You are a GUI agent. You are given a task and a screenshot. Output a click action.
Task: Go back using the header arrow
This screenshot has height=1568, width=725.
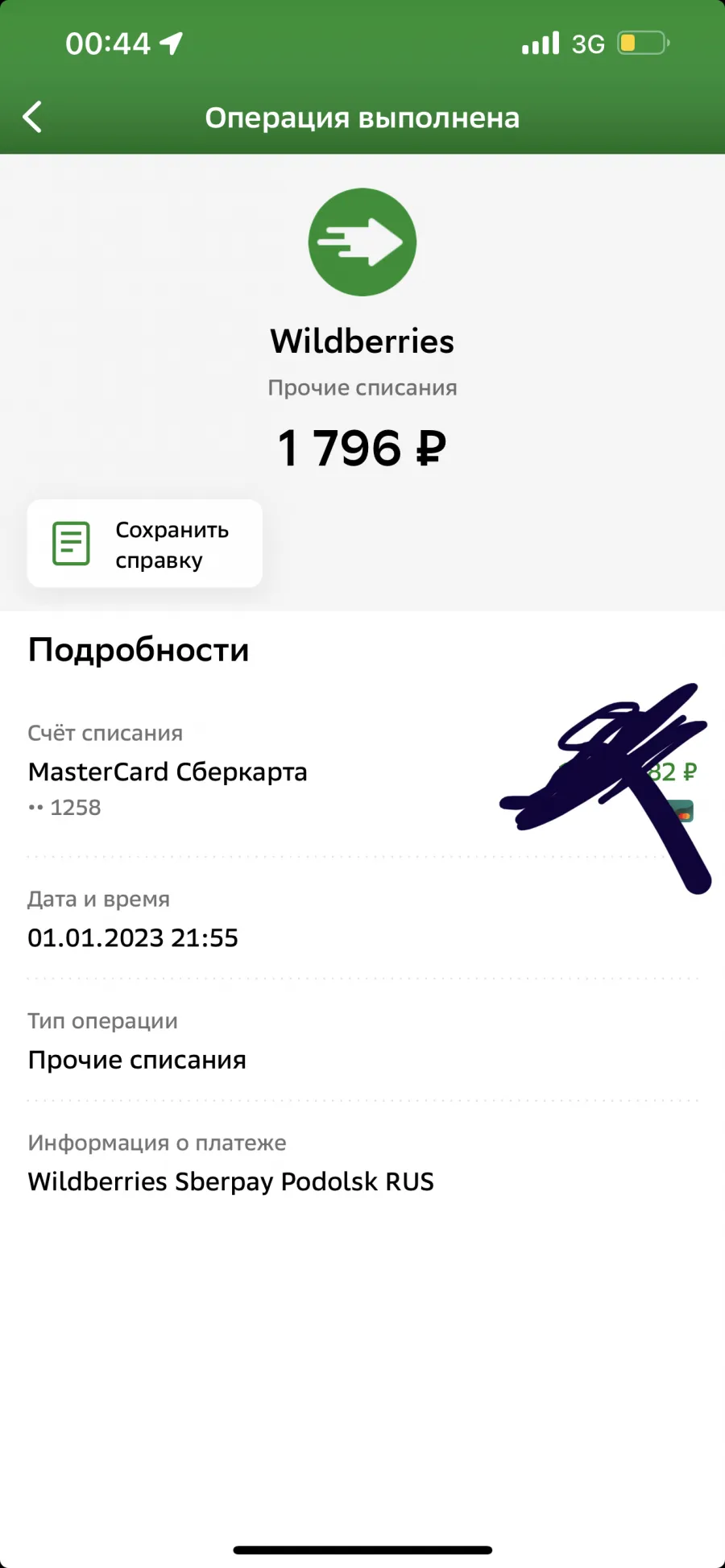point(32,118)
